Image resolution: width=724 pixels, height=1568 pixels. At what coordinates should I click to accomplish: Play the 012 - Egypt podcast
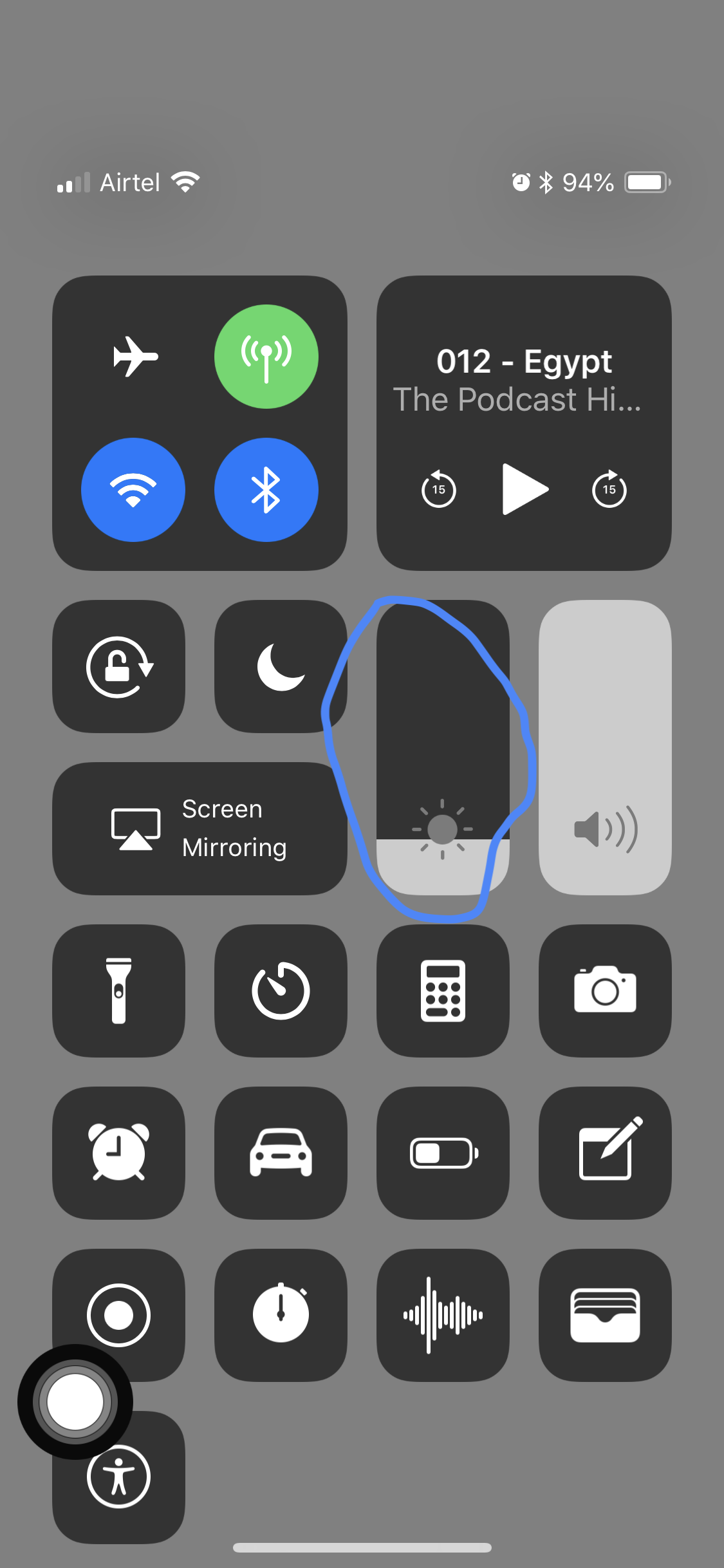click(524, 489)
